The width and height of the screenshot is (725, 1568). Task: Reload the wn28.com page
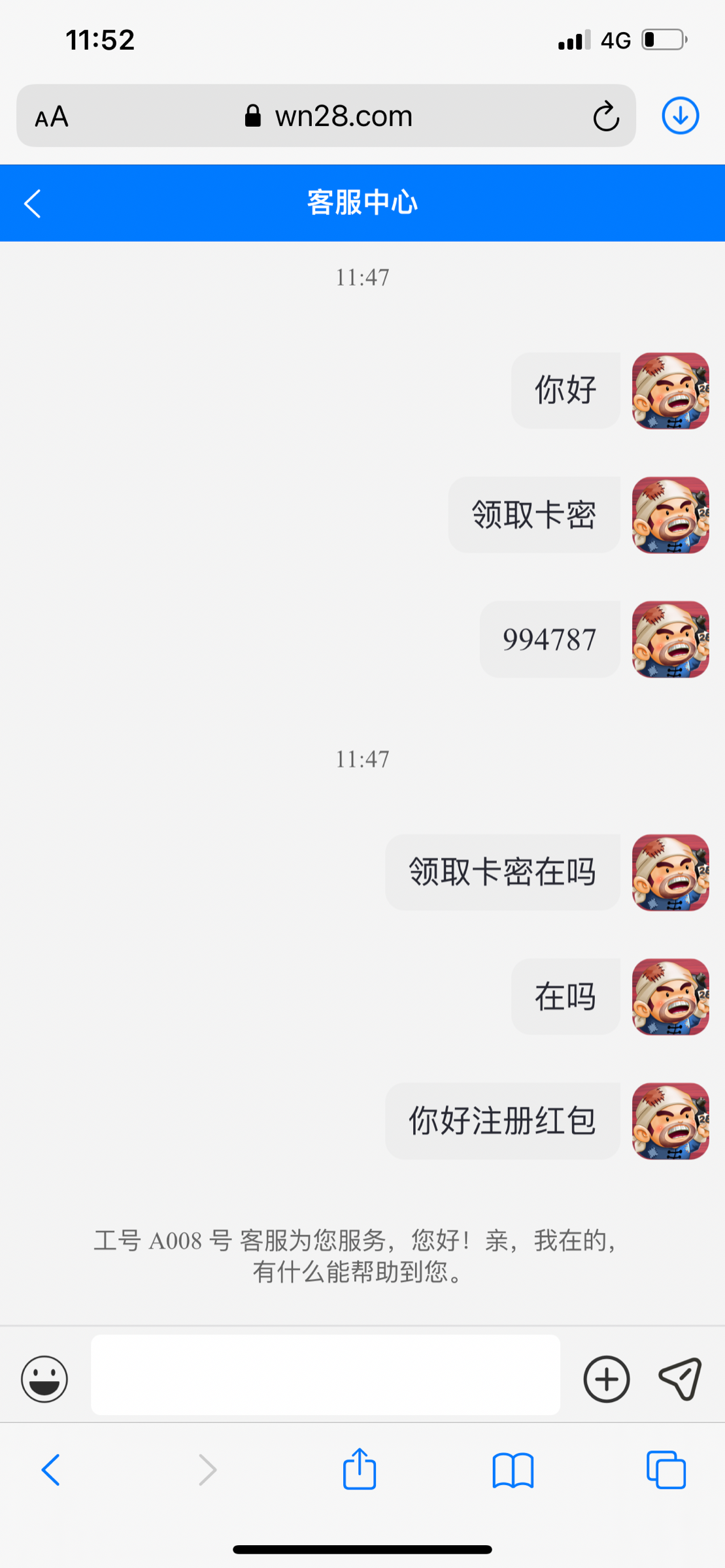606,116
